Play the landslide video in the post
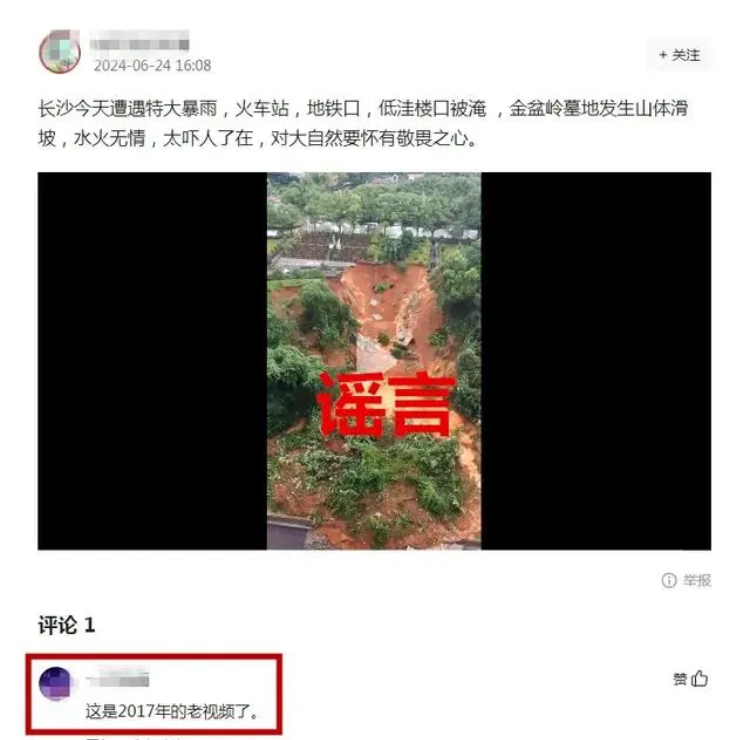 (374, 361)
